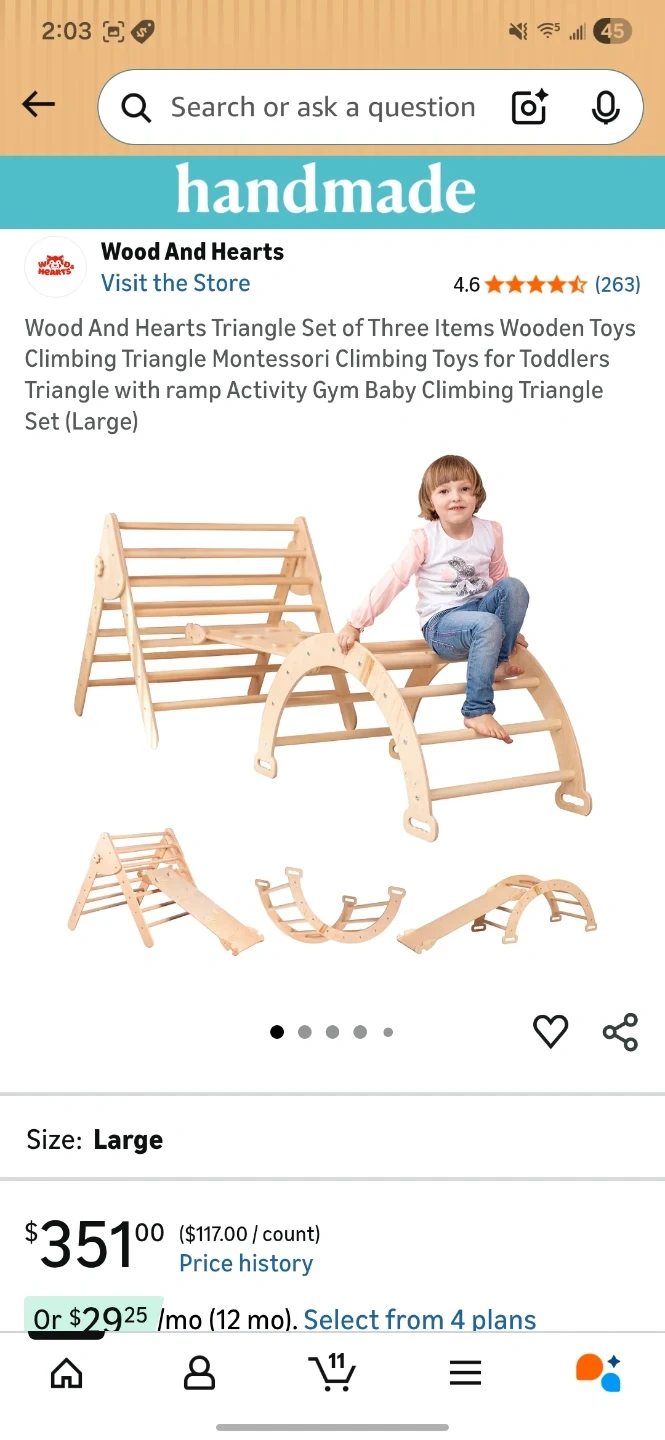Open the Size Large selector
The height and width of the screenshot is (1440, 665).
point(95,1140)
